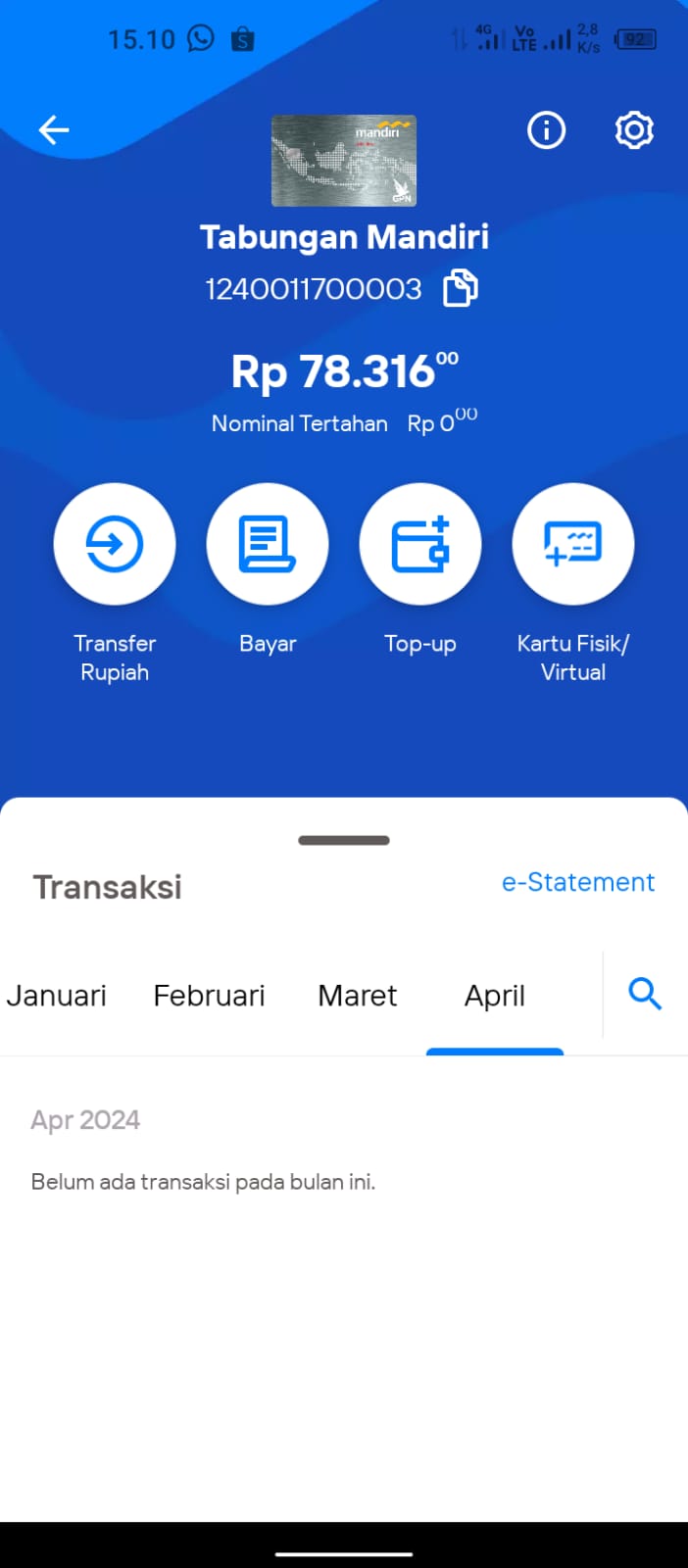Viewport: 688px width, 1568px height.
Task: Open Kartu Fisik/Virtual
Action: (573, 544)
